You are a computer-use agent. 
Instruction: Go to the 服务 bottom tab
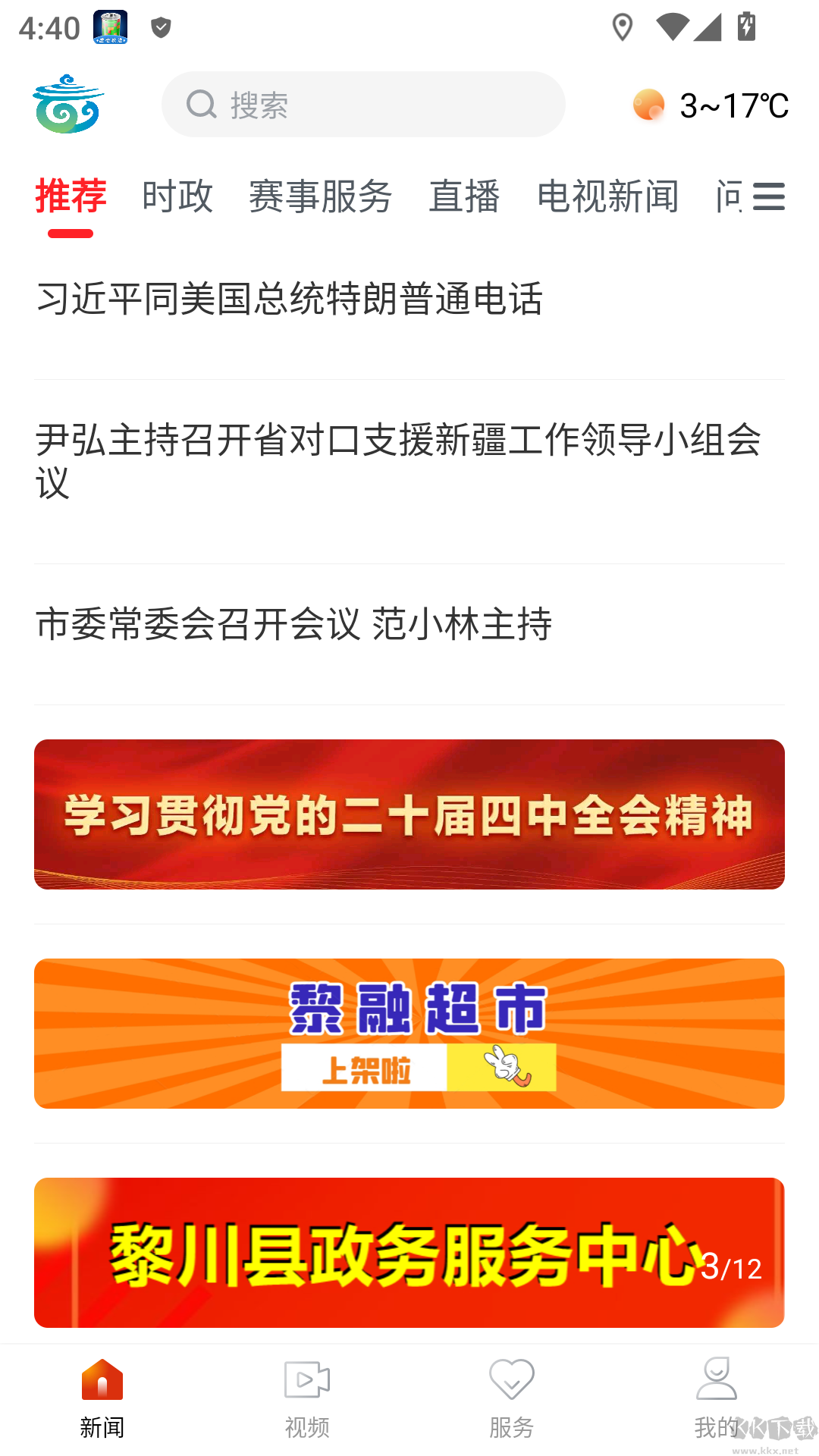pos(512,1399)
